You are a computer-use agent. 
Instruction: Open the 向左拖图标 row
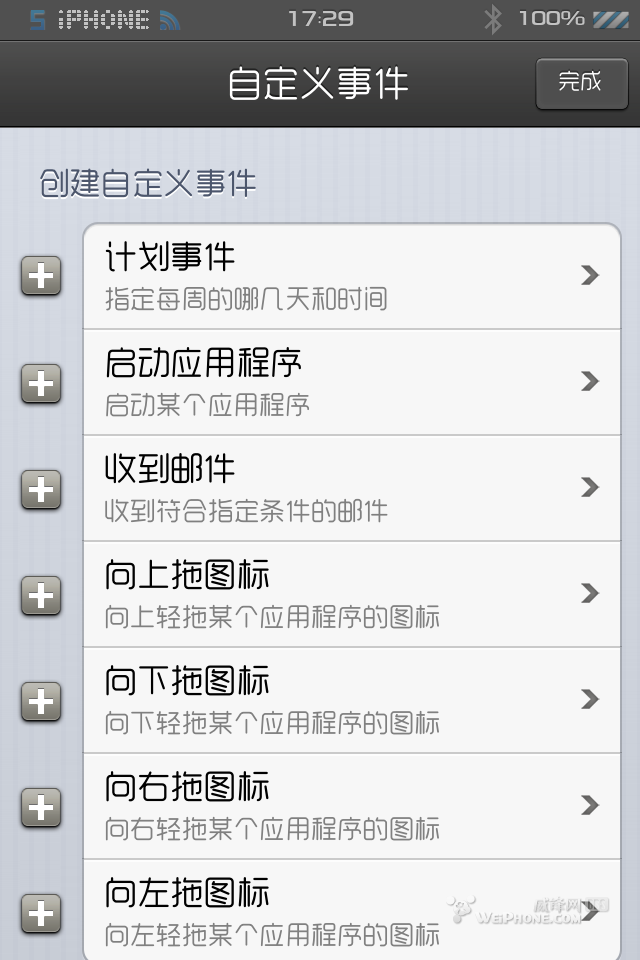point(350,910)
